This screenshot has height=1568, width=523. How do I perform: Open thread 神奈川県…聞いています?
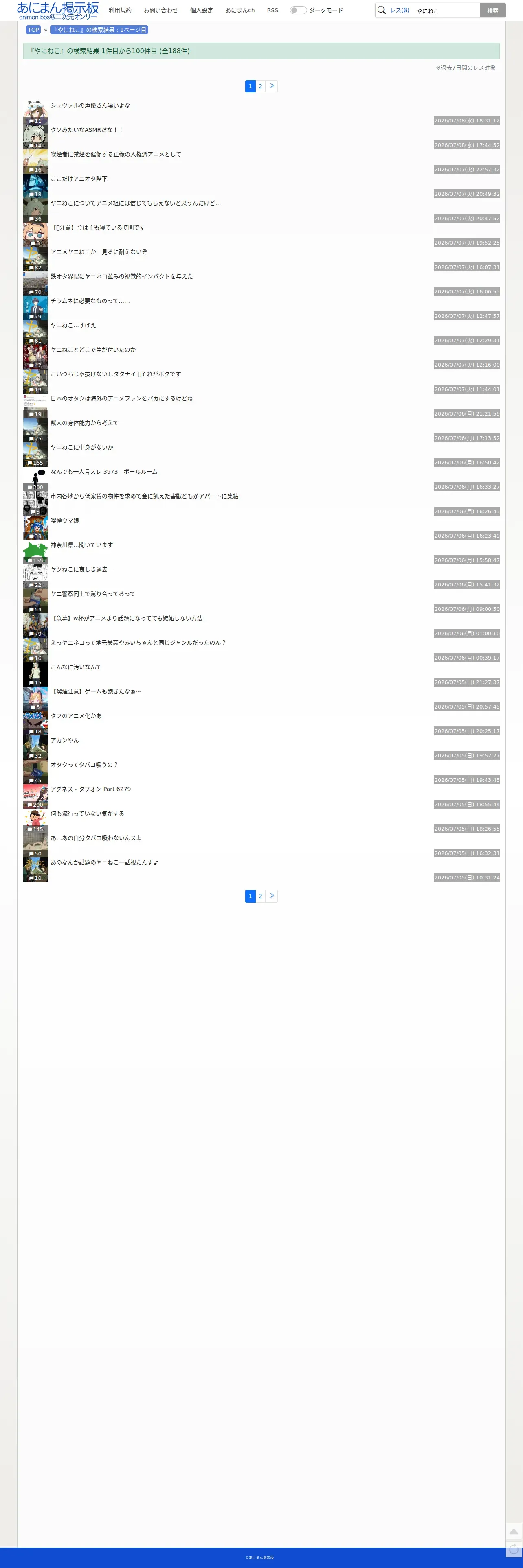point(82,545)
